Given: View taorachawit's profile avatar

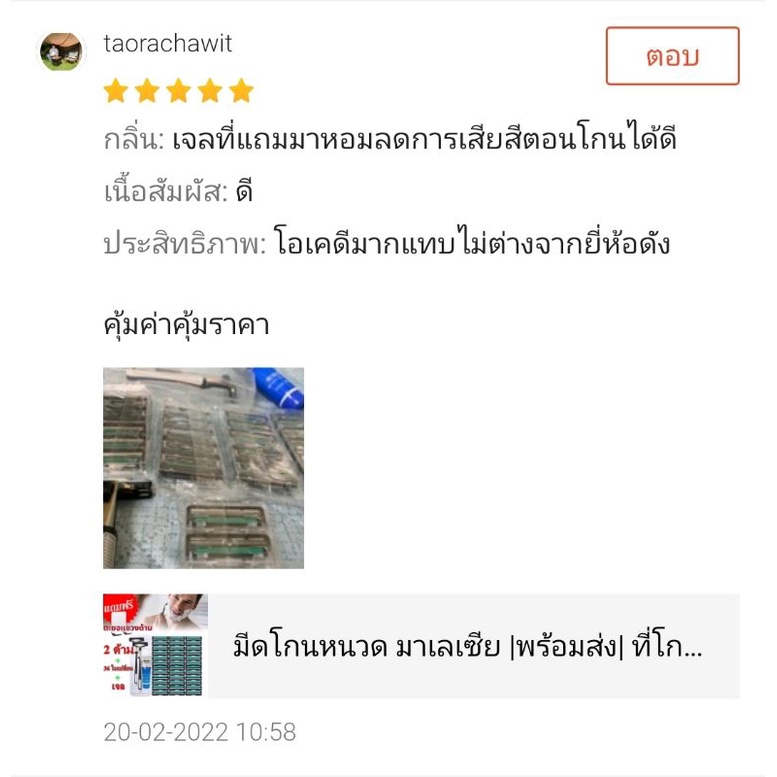Looking at the screenshot, I should point(62,50).
